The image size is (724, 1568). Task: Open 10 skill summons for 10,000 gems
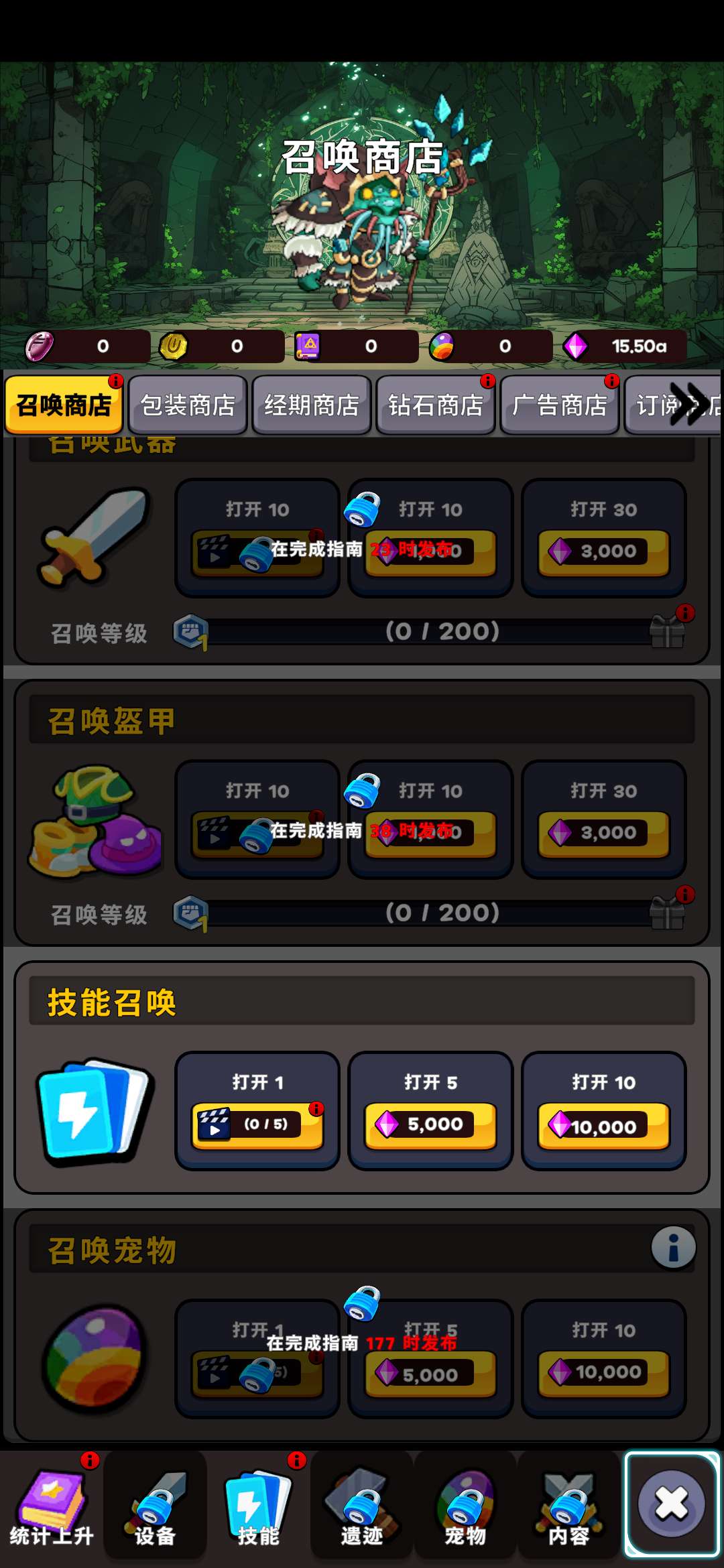(x=604, y=1126)
